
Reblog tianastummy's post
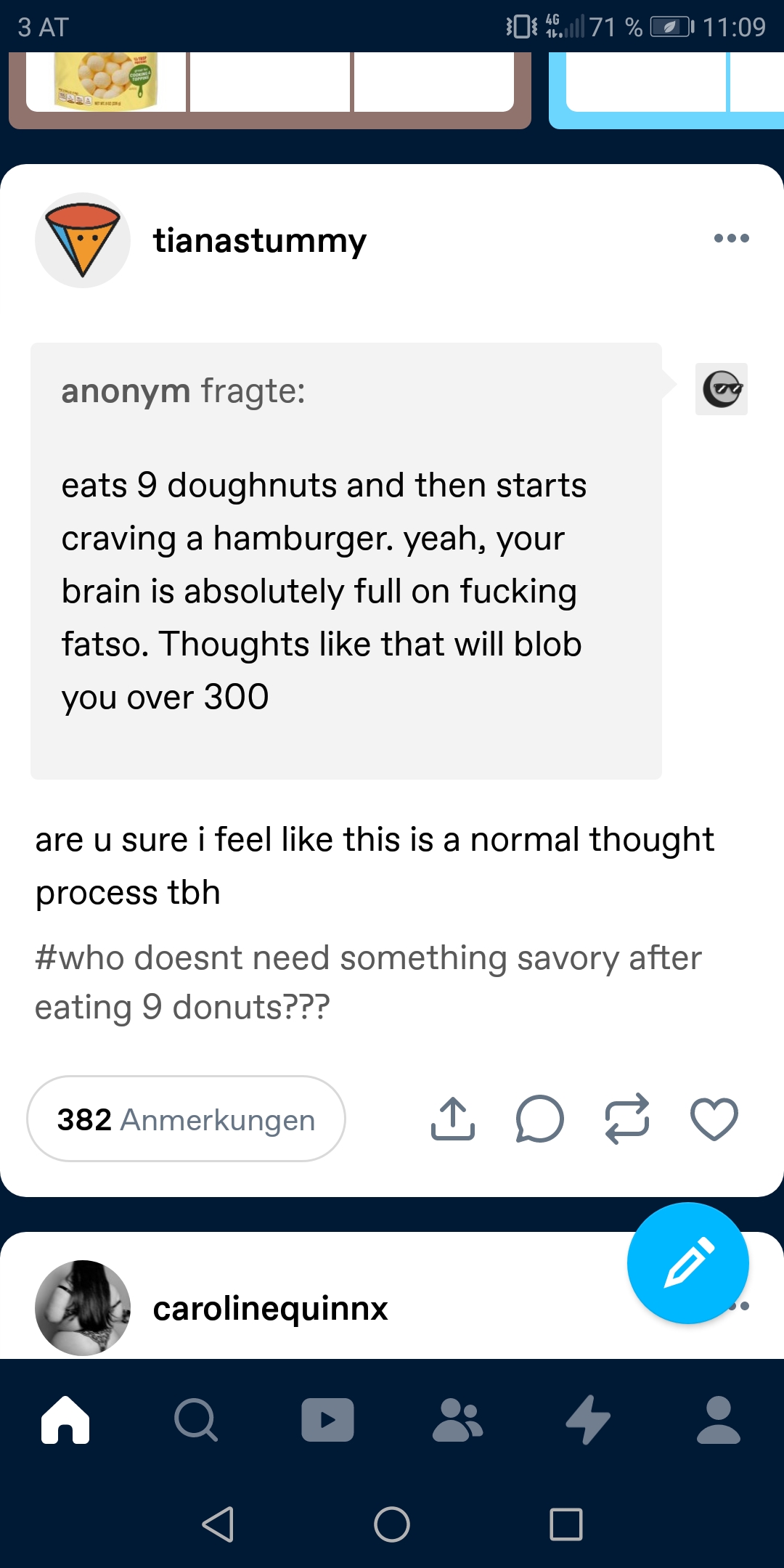(626, 1119)
